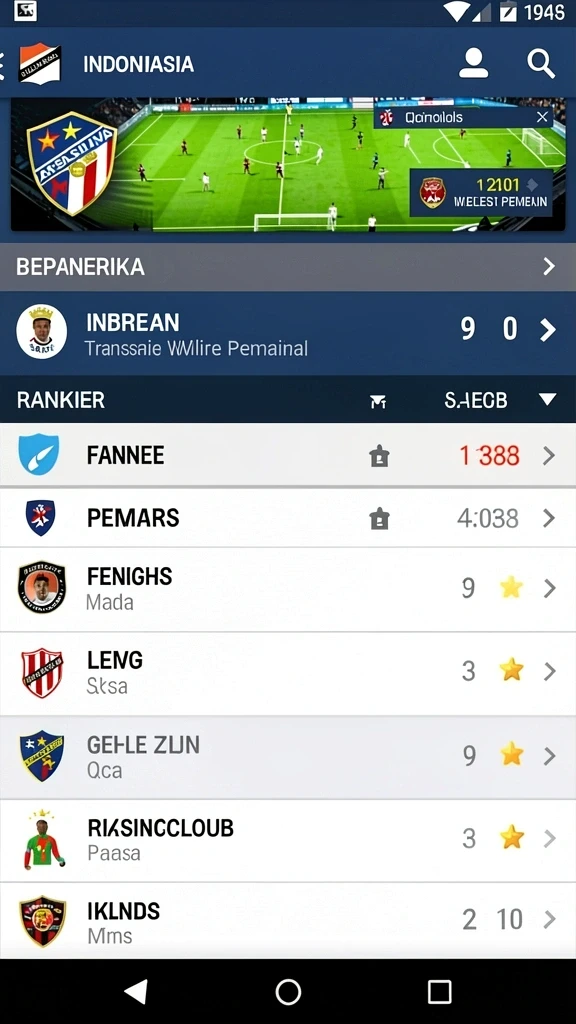Open the GEHLE ZUN row
This screenshot has height=1024, width=576.
point(288,756)
